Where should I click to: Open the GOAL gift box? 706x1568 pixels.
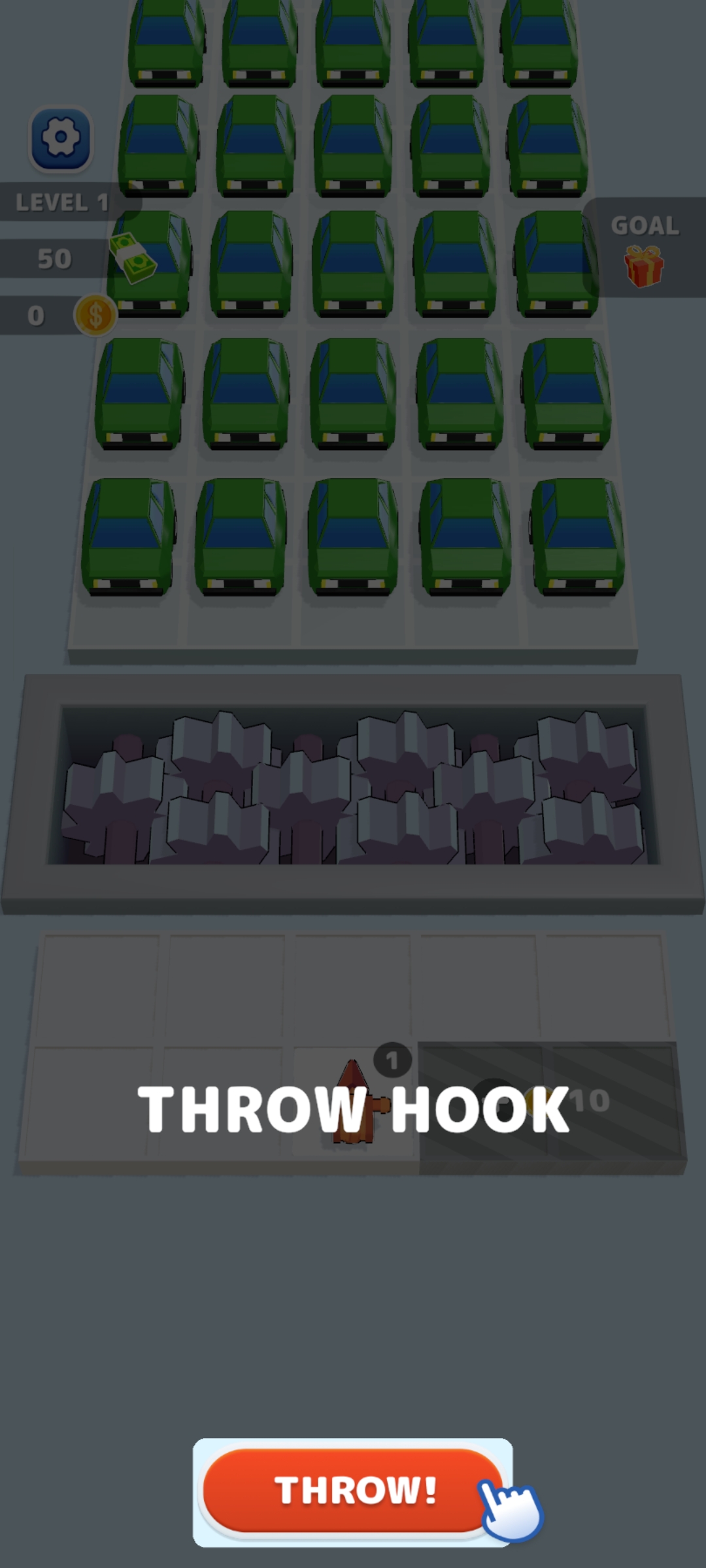(x=644, y=266)
